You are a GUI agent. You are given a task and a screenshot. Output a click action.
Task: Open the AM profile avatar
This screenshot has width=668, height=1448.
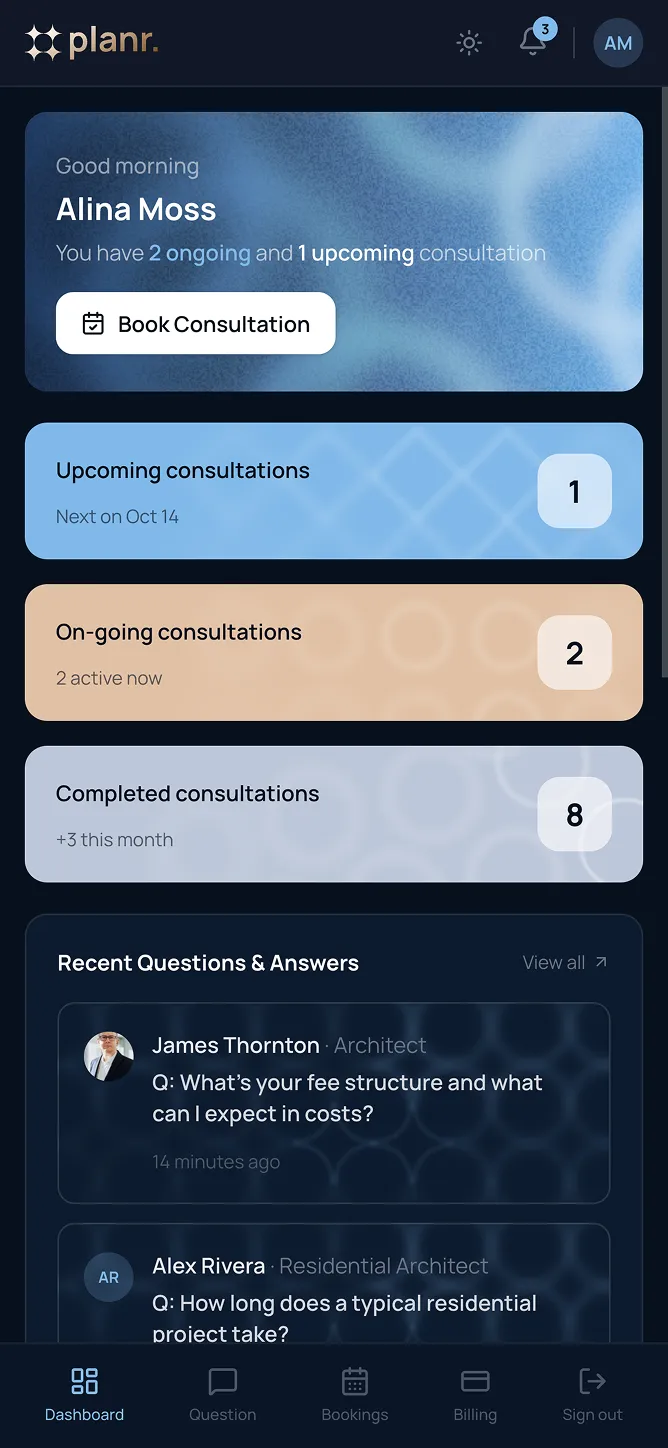pos(617,43)
